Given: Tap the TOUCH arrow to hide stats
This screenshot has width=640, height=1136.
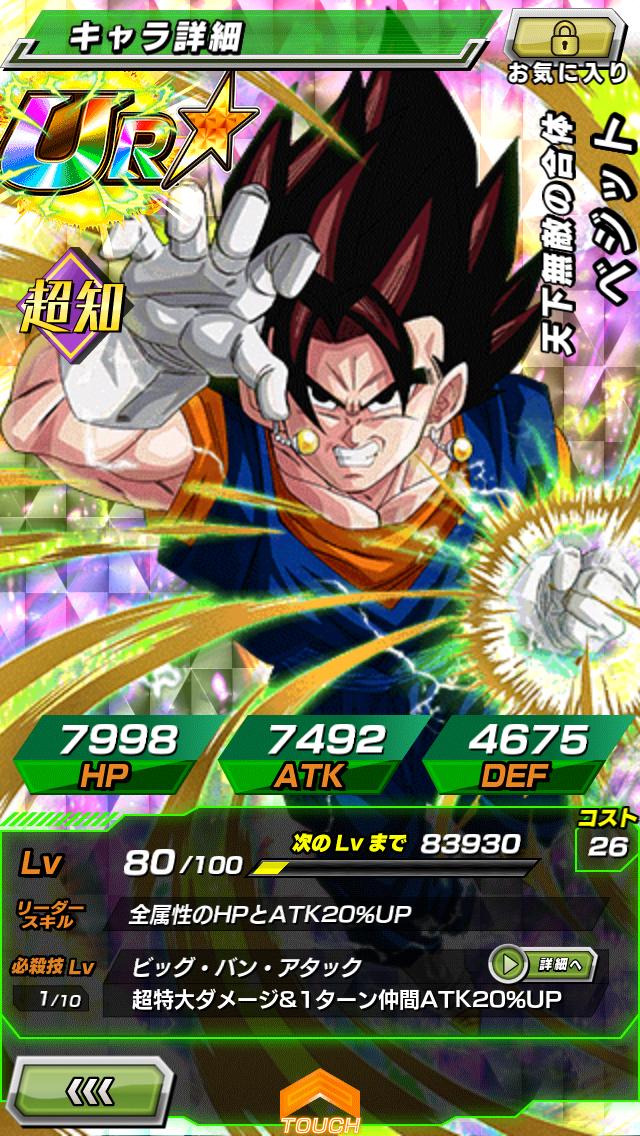Looking at the screenshot, I should coord(320,1105).
